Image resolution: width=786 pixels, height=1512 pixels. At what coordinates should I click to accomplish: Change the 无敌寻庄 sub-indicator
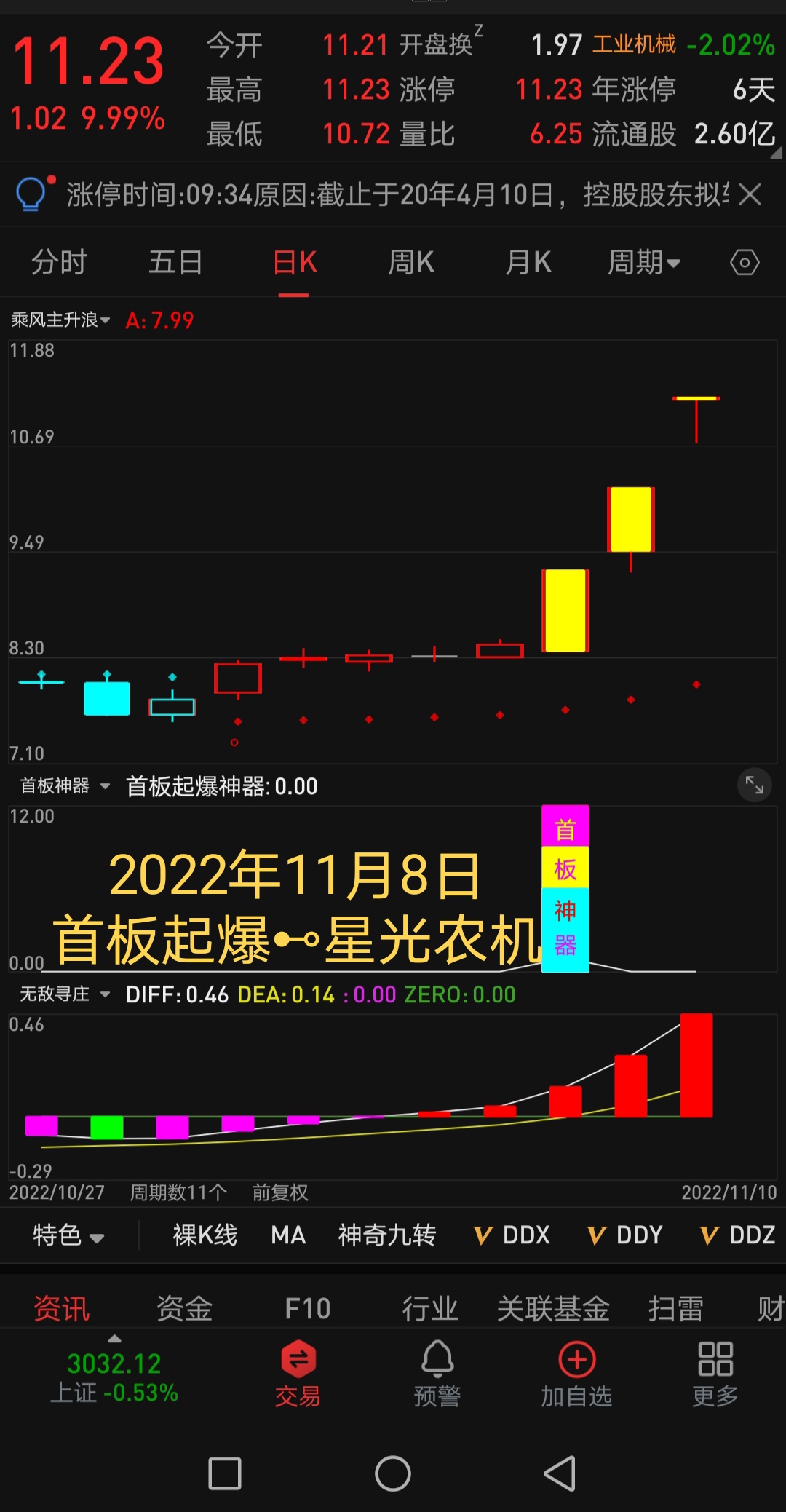(x=64, y=994)
